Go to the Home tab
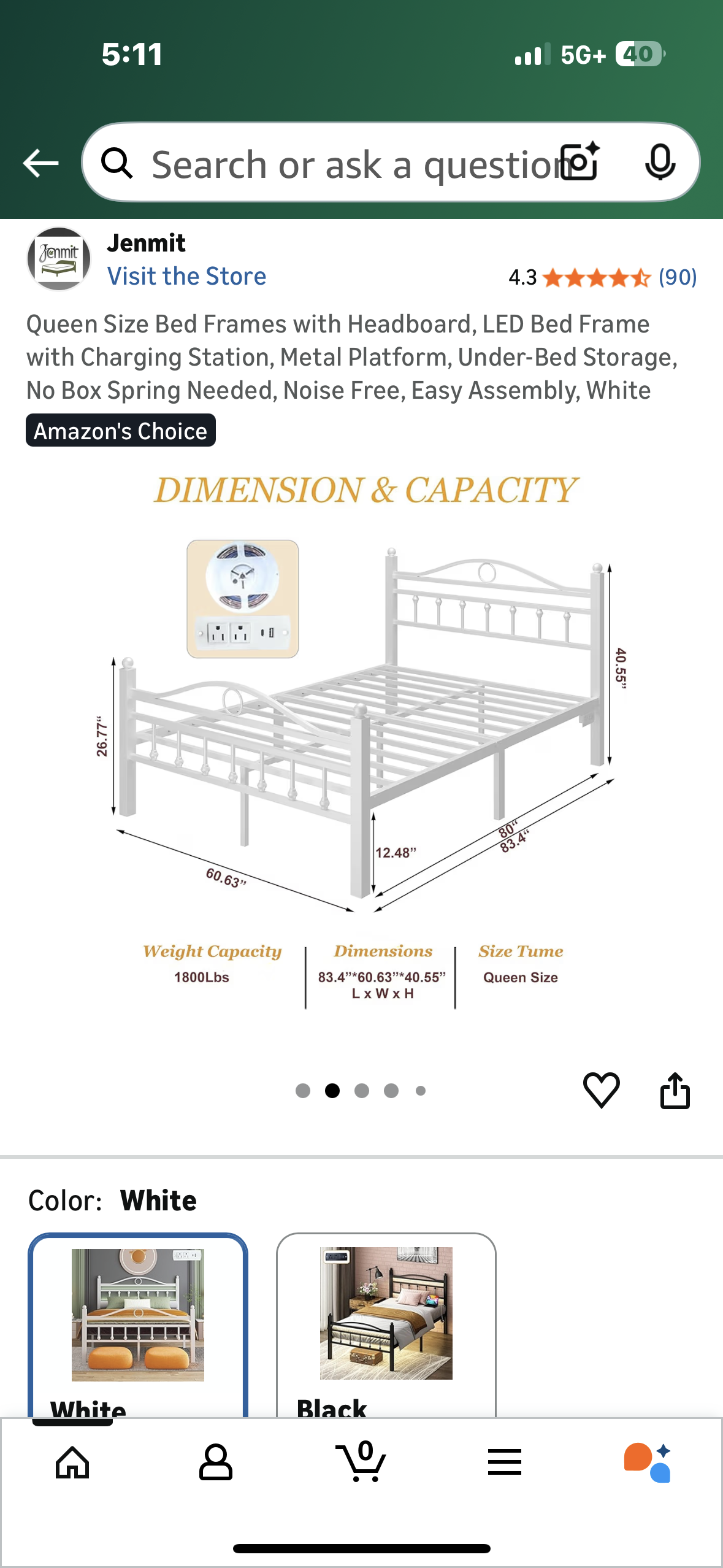 coord(72,1462)
